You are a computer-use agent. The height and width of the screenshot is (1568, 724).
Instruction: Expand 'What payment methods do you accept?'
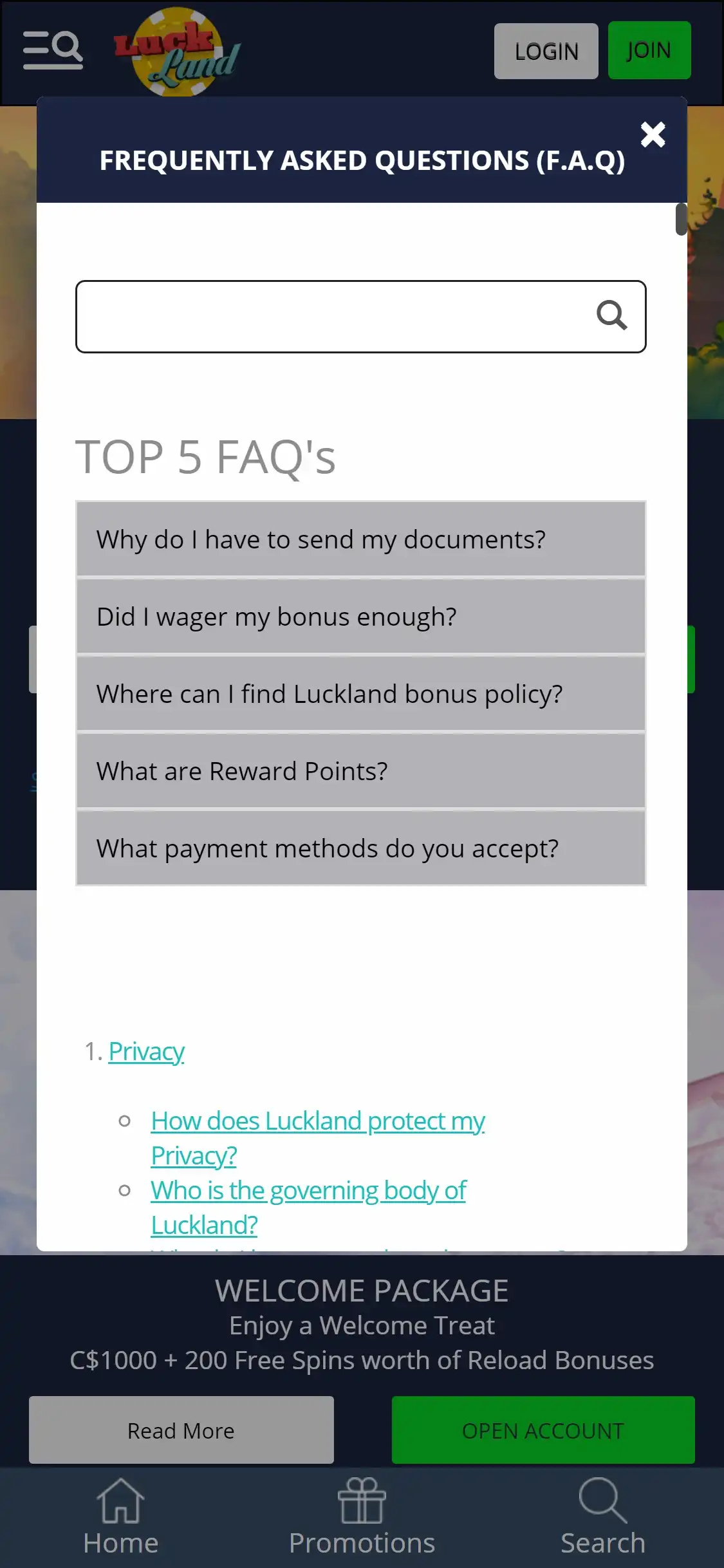tap(360, 848)
